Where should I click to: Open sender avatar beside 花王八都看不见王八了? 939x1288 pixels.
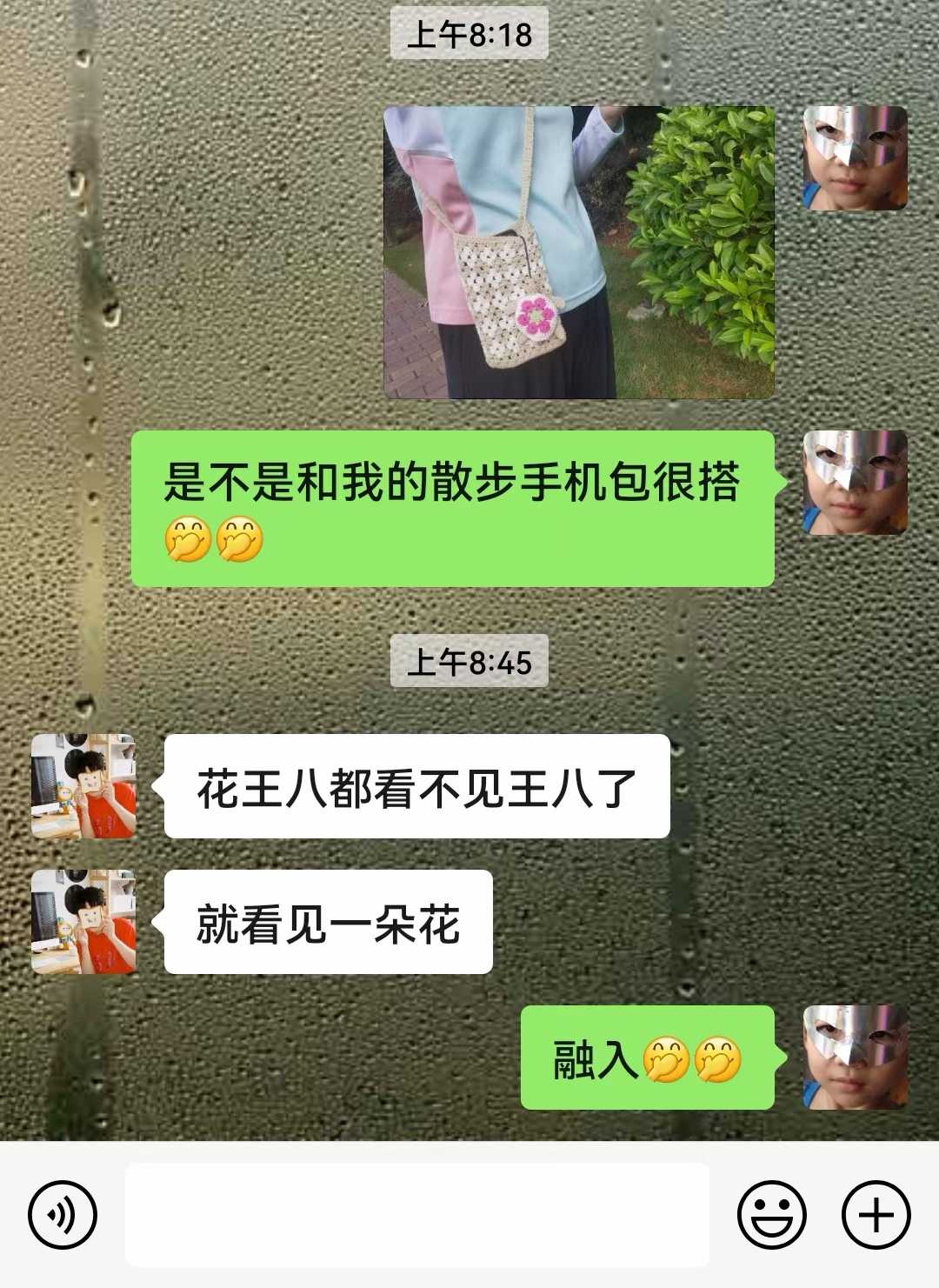pyautogui.click(x=83, y=786)
